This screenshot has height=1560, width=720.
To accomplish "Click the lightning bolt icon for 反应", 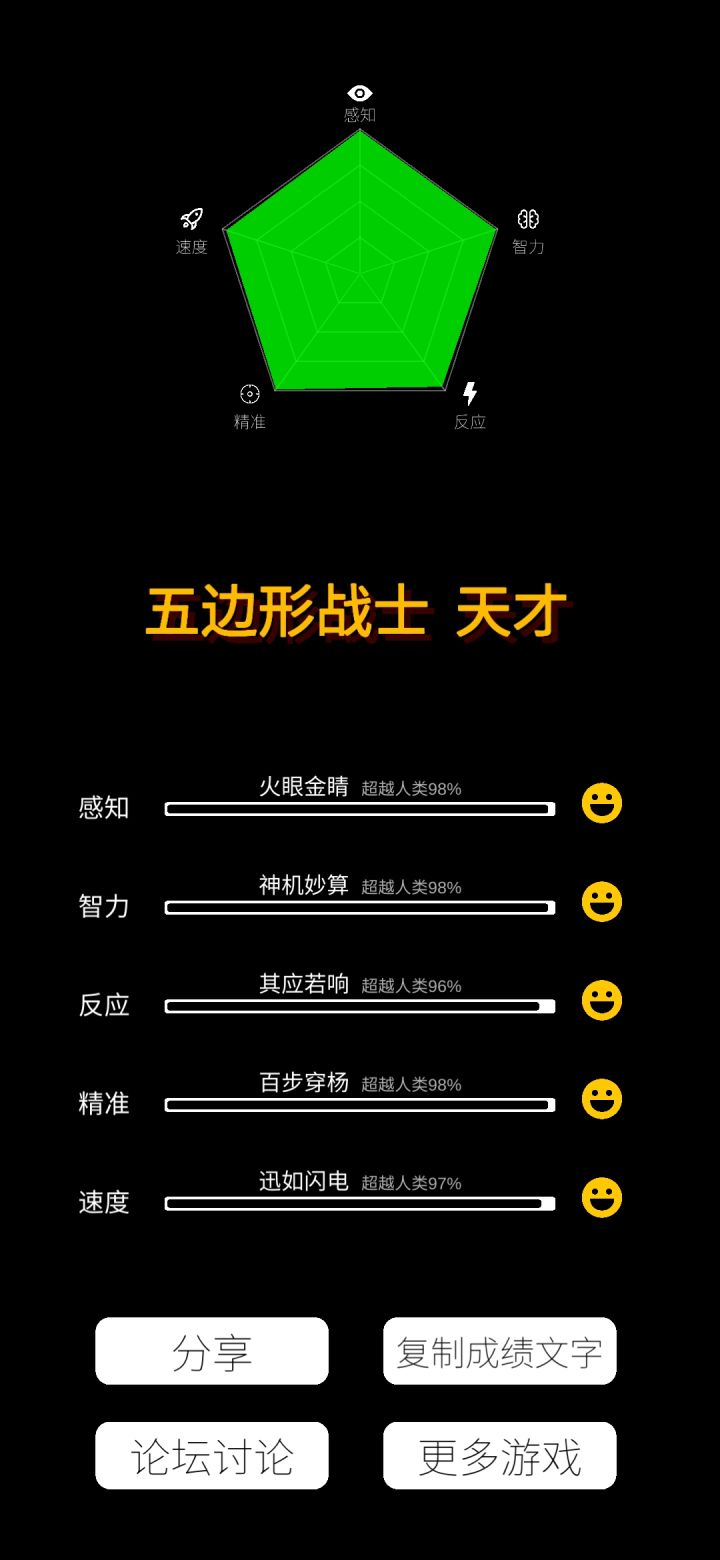I will pos(469,393).
